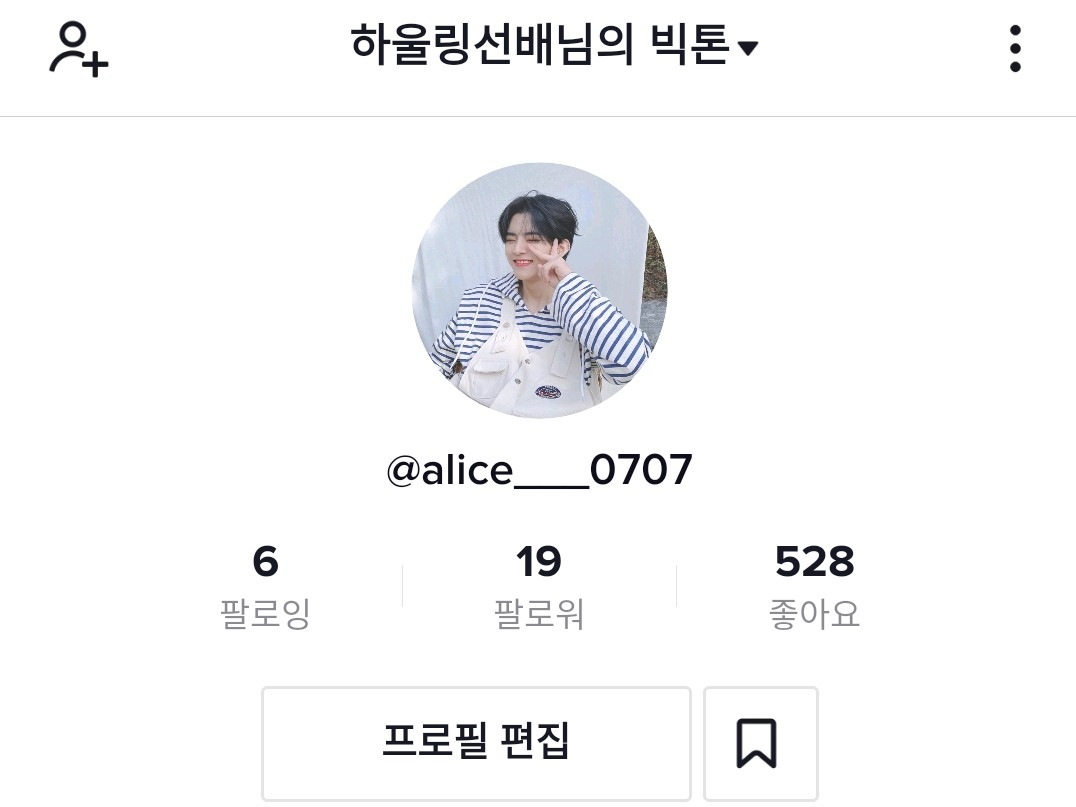Tap the profile picture

[539, 290]
